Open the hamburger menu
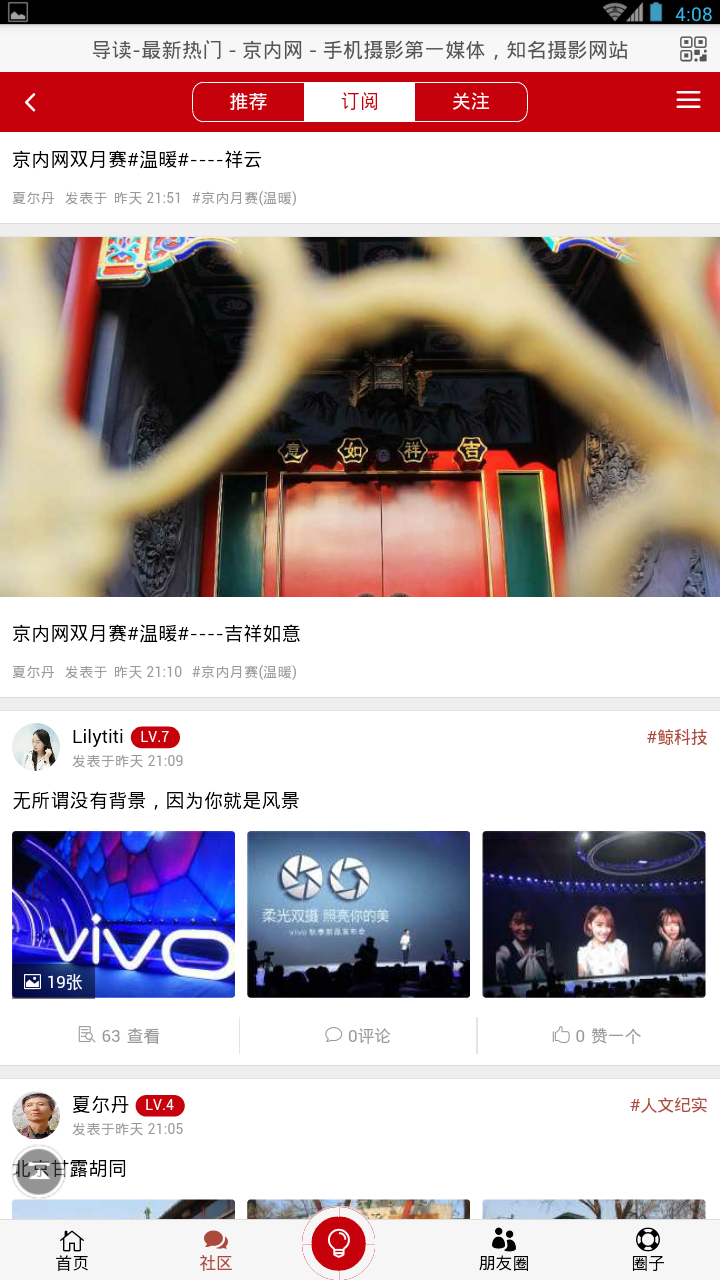Viewport: 720px width, 1280px height. (x=688, y=100)
